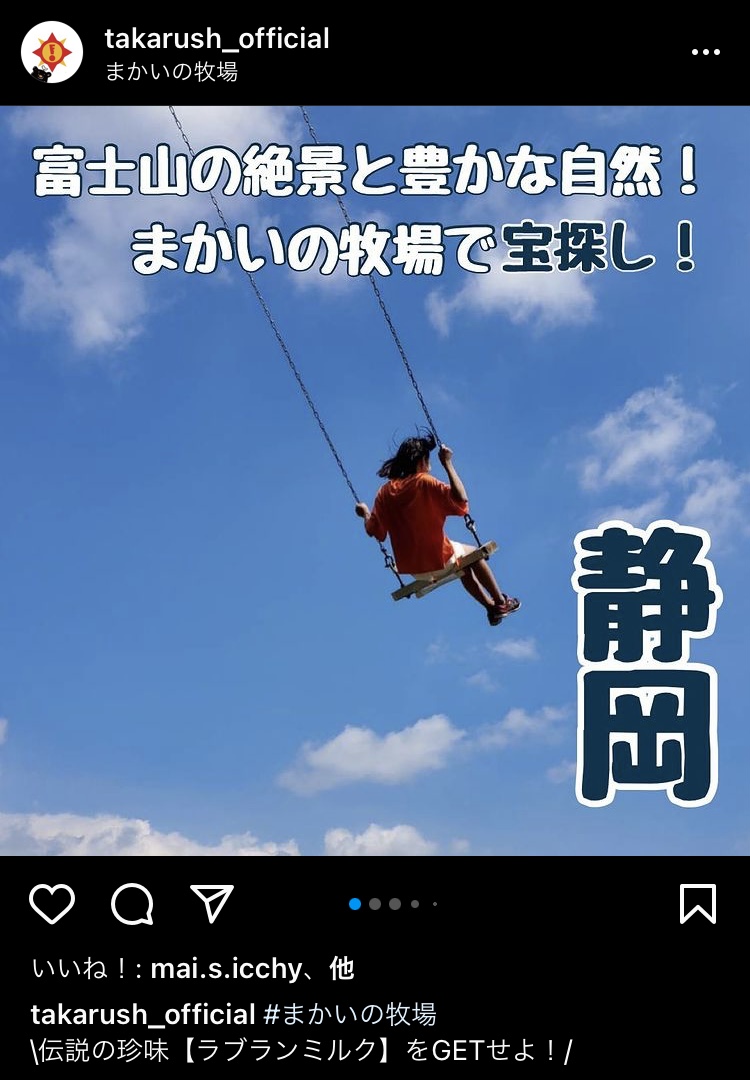750x1080 pixels.
Task: Open takarush_official username in the header
Action: [x=217, y=39]
